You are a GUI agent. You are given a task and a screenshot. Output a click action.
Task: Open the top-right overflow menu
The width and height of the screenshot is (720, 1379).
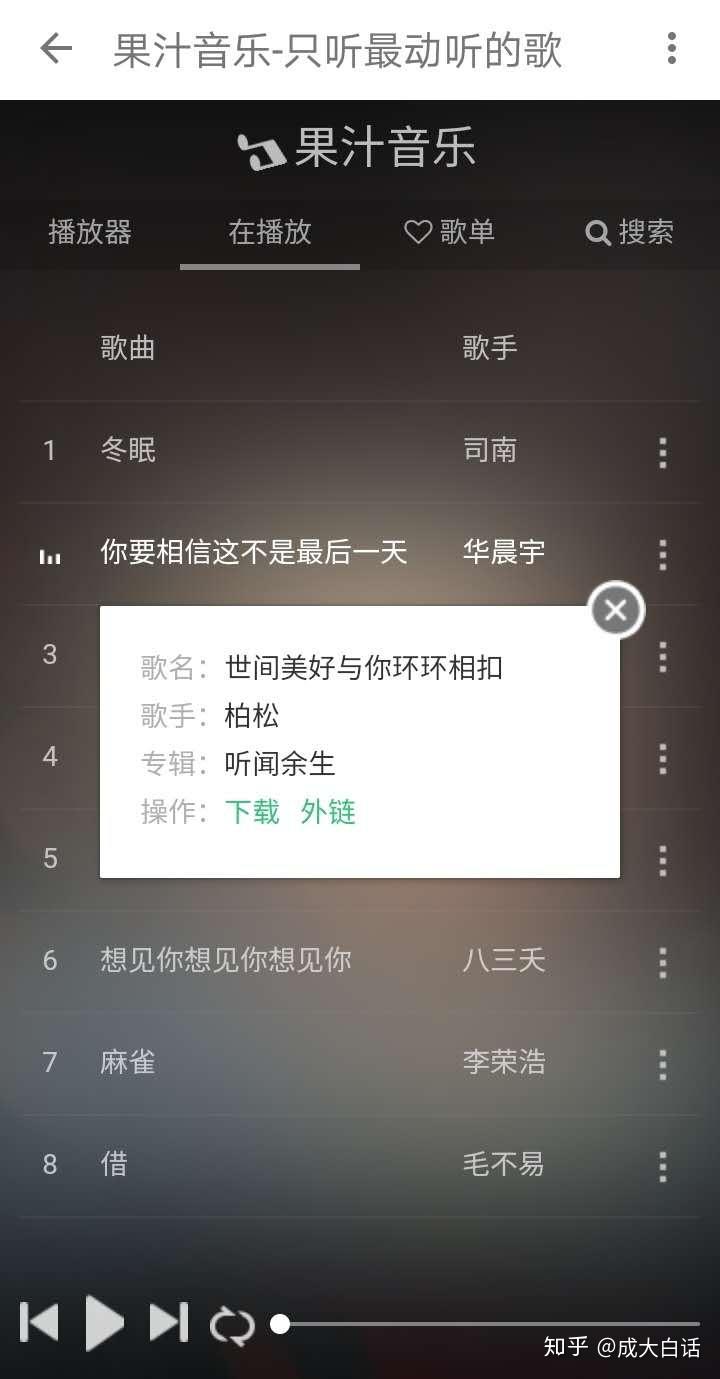coord(671,49)
